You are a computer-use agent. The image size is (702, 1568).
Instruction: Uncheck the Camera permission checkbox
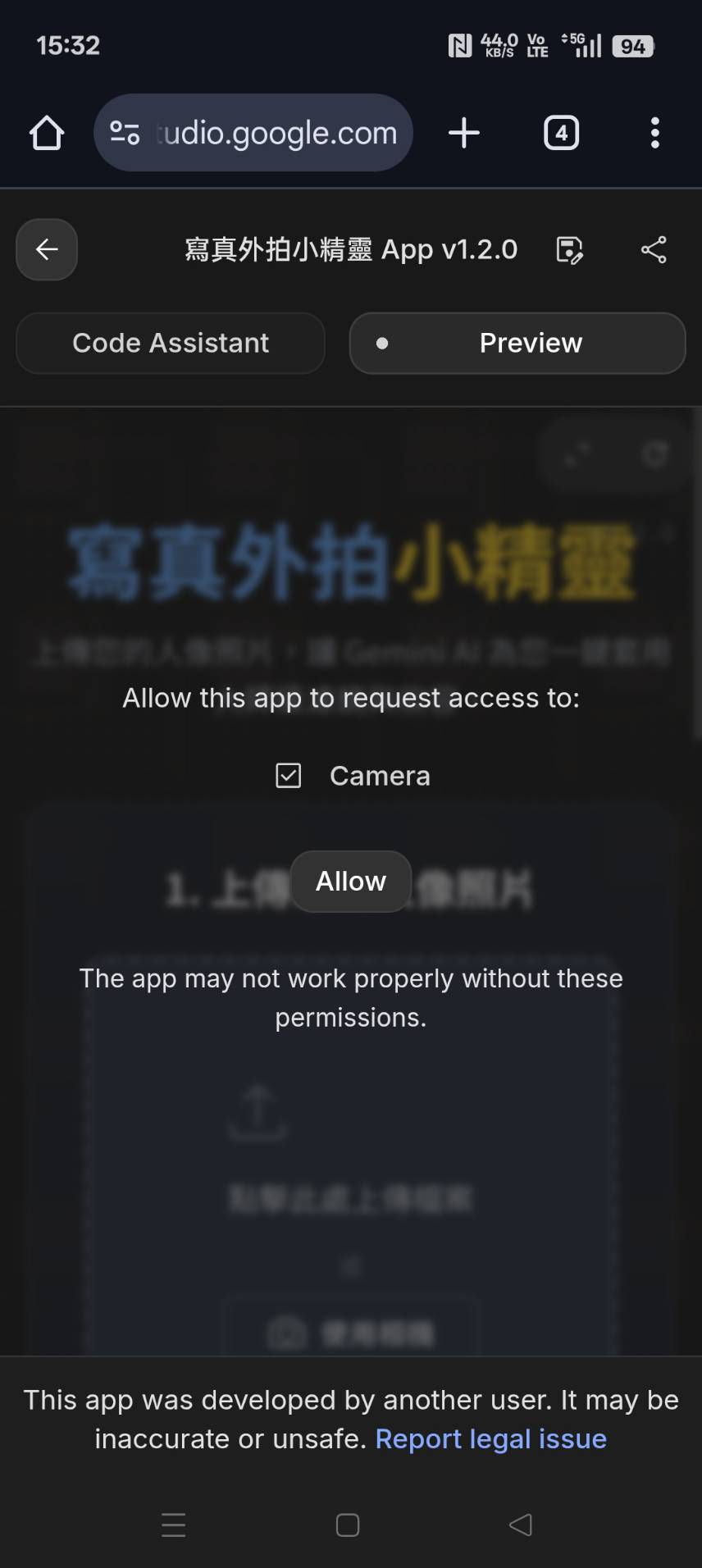point(289,776)
